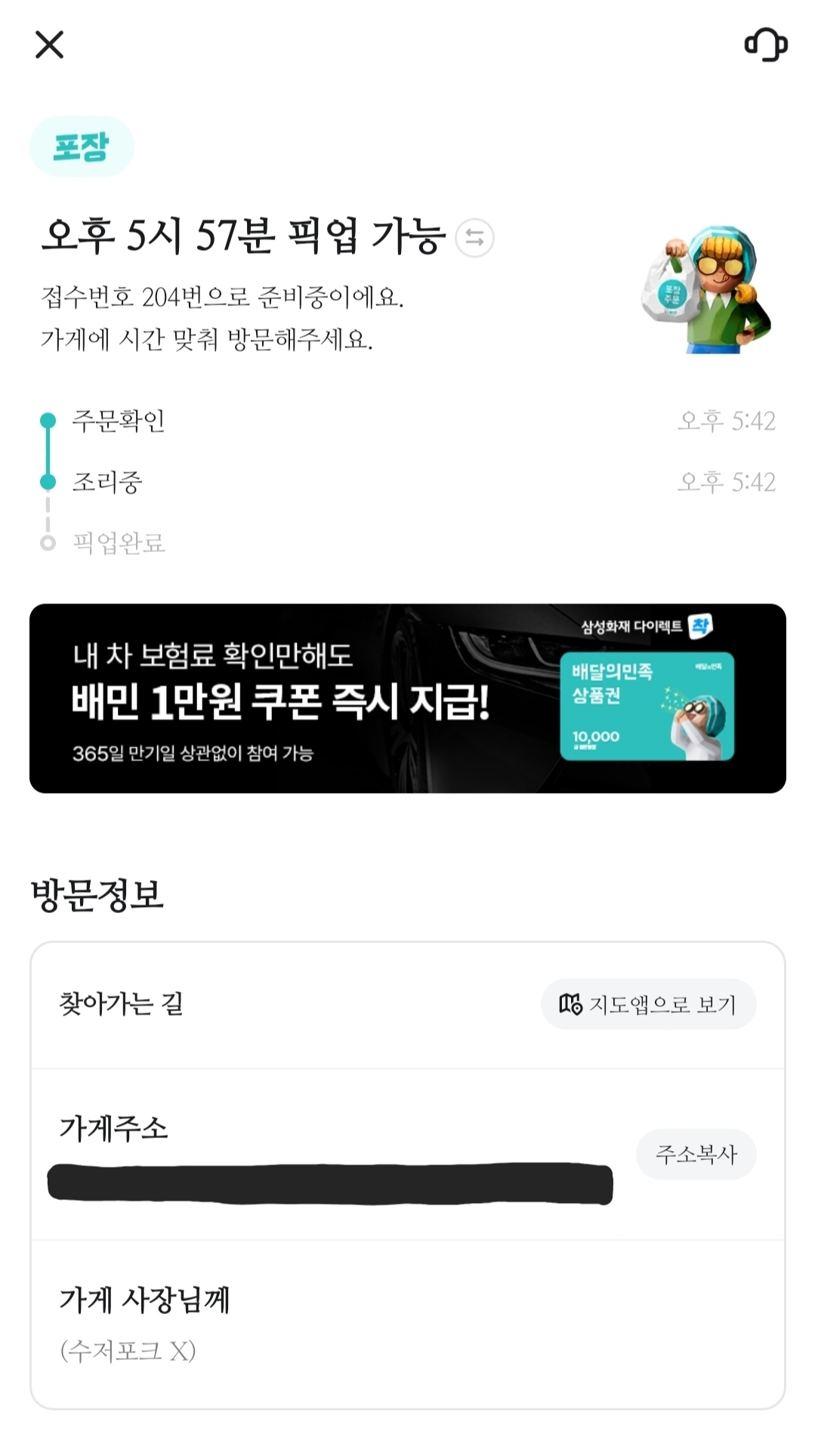
Task: Open 지도앱으로 보기 map button
Action: (648, 1004)
